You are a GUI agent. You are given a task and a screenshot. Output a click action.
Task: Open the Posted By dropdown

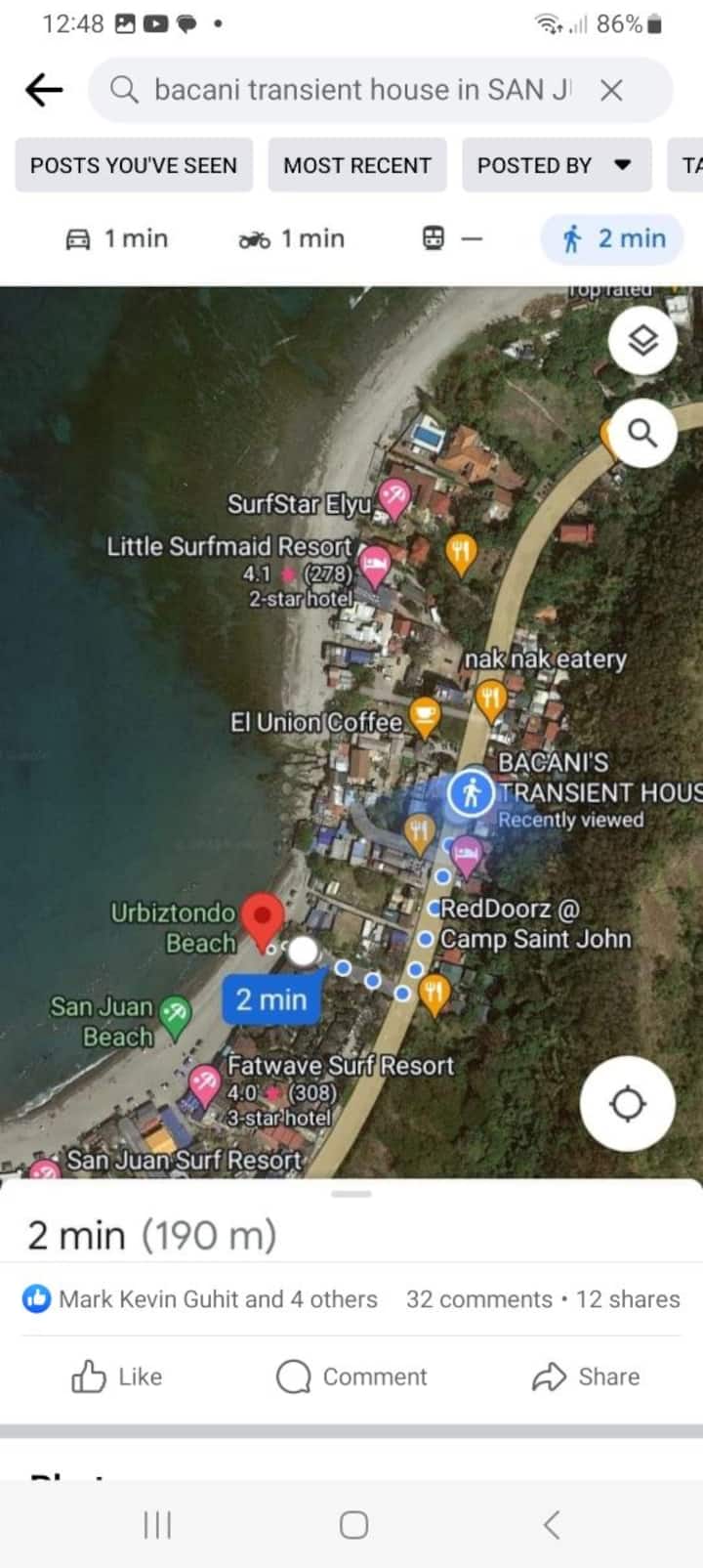coord(554,165)
